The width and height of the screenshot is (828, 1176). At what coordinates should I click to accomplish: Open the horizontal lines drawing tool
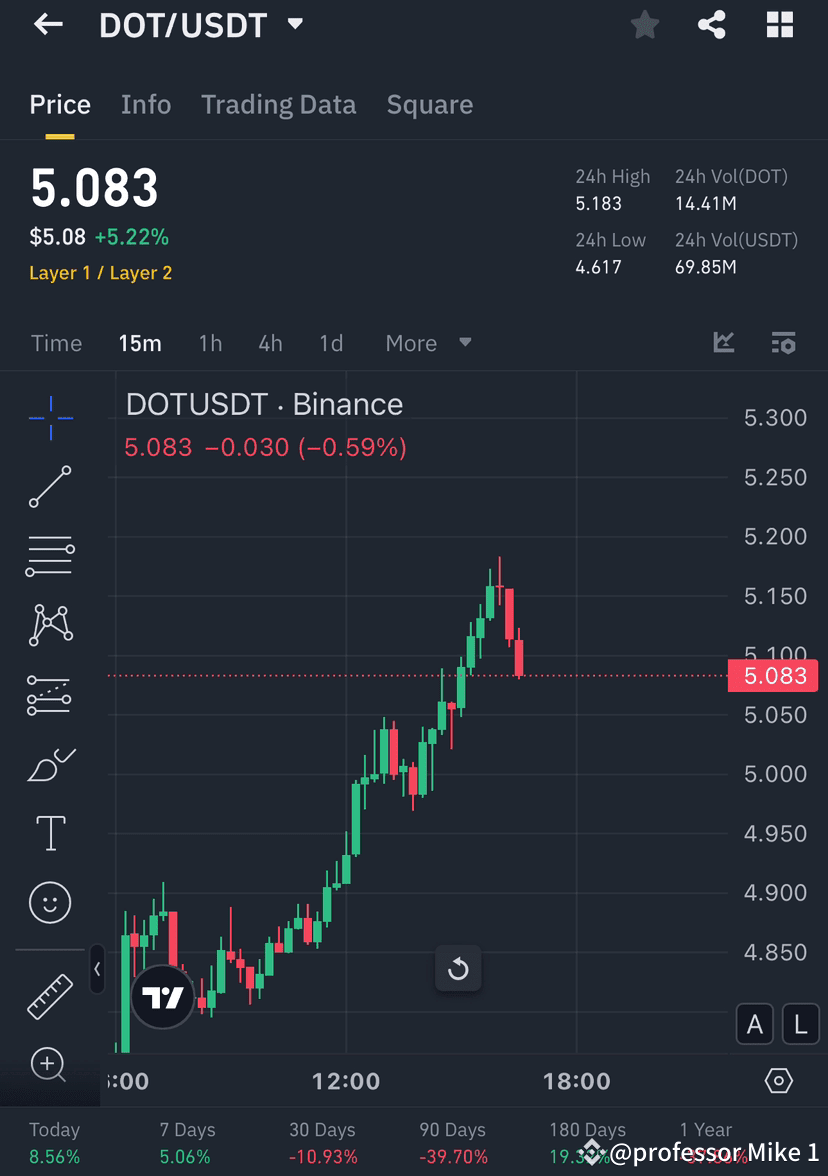pos(49,556)
